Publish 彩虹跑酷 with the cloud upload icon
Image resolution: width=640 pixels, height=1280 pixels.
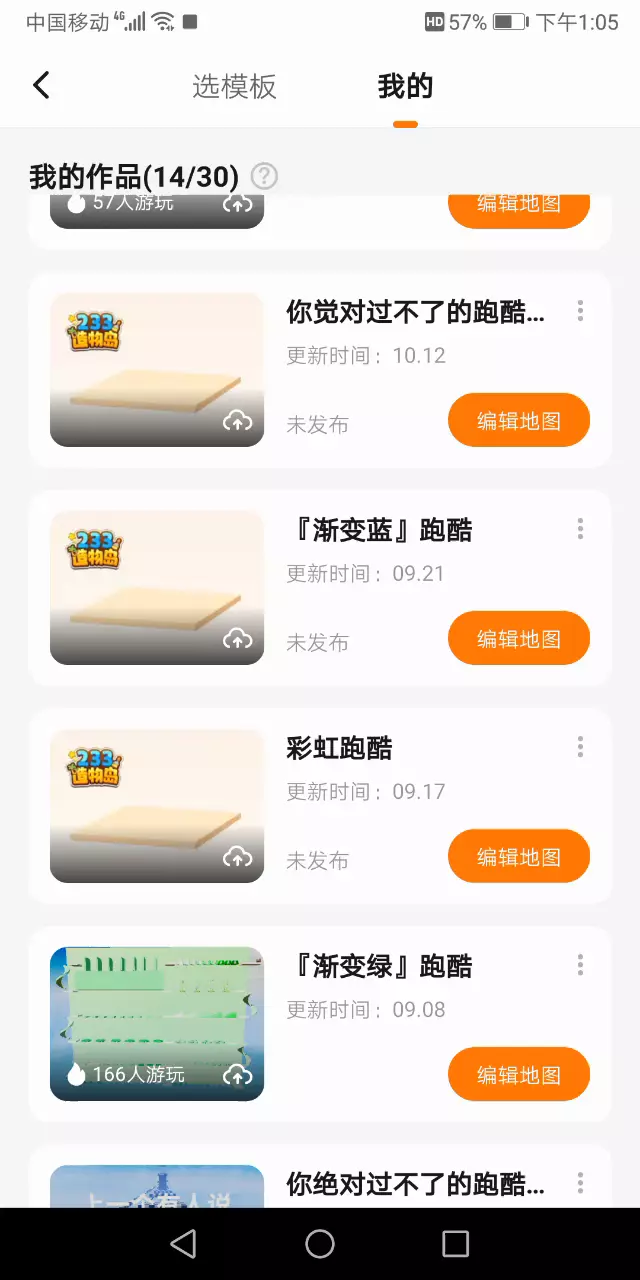(237, 857)
